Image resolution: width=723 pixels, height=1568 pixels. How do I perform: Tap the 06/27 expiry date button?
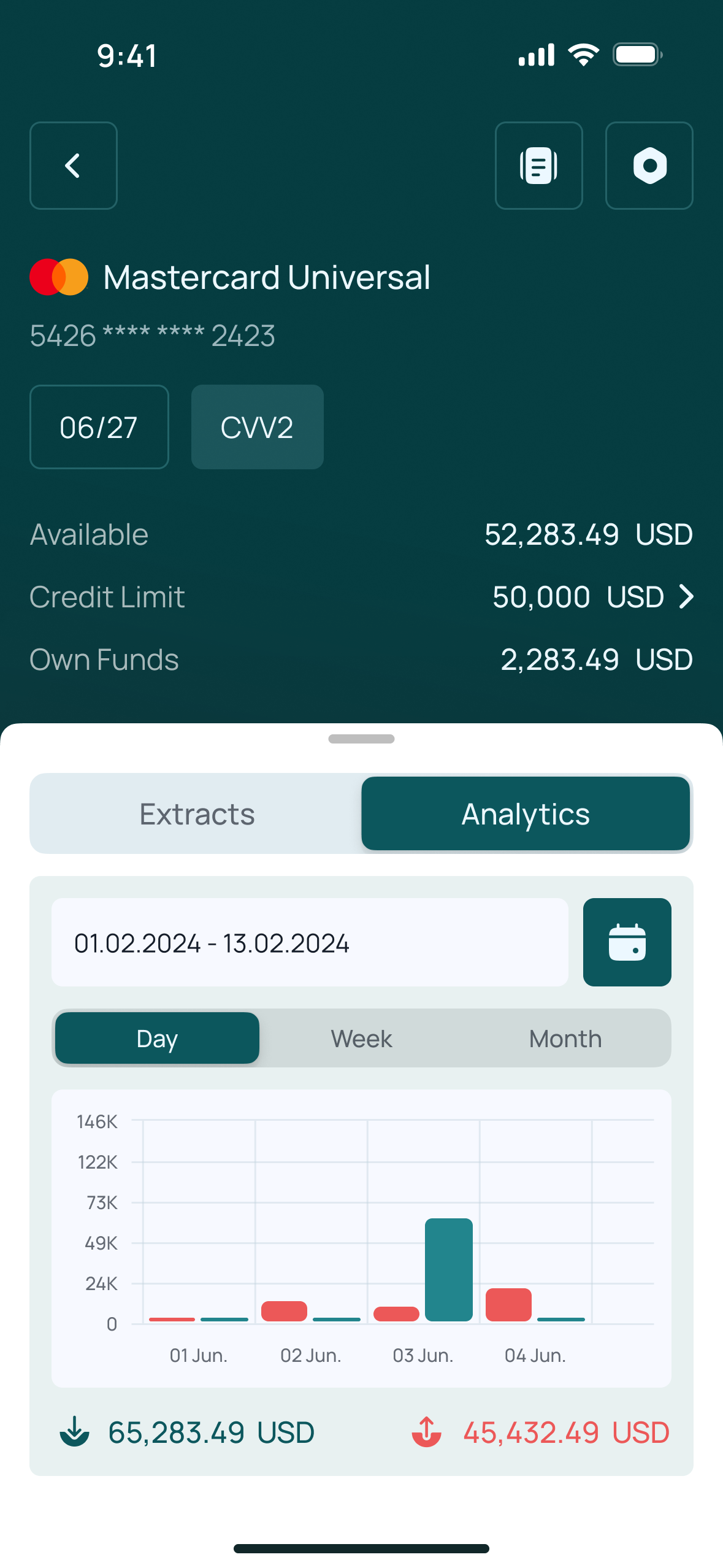(x=99, y=427)
